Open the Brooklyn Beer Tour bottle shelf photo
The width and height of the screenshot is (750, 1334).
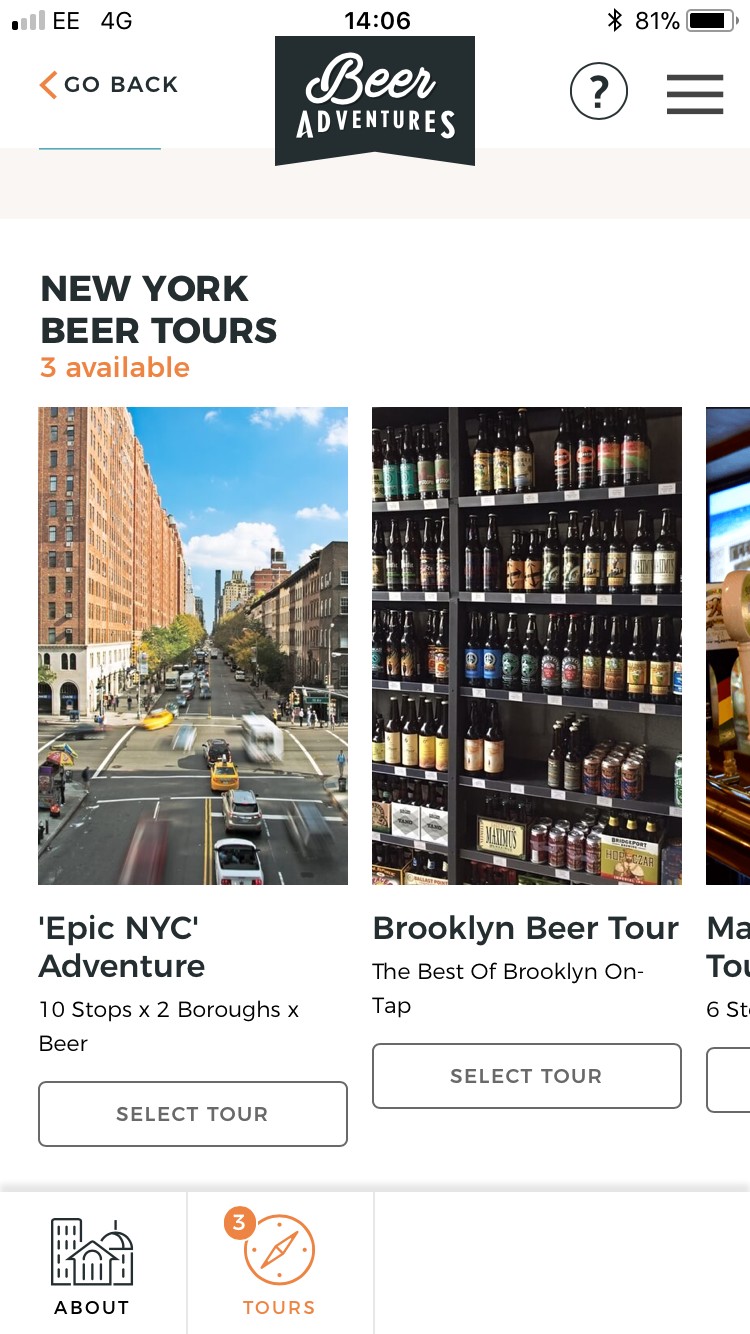point(527,646)
